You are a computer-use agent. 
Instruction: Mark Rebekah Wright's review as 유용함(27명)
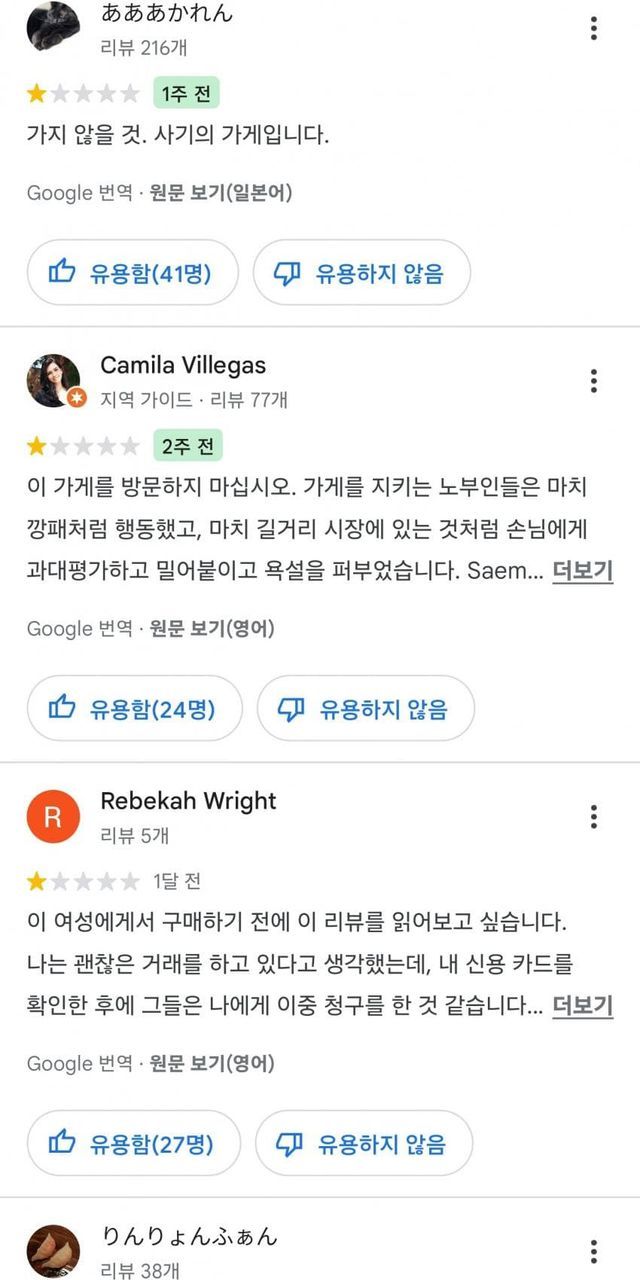click(x=134, y=1143)
